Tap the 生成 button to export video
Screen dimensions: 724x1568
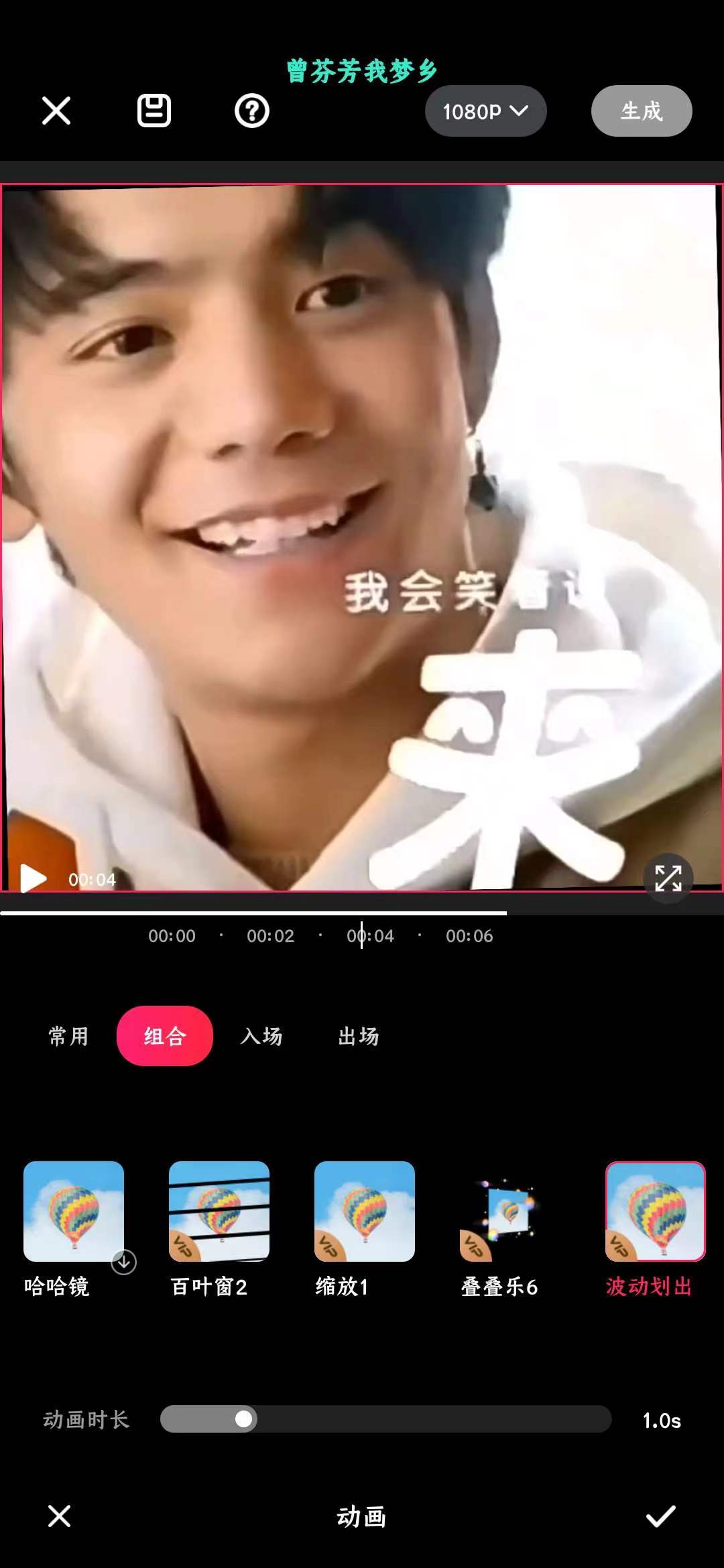point(641,111)
